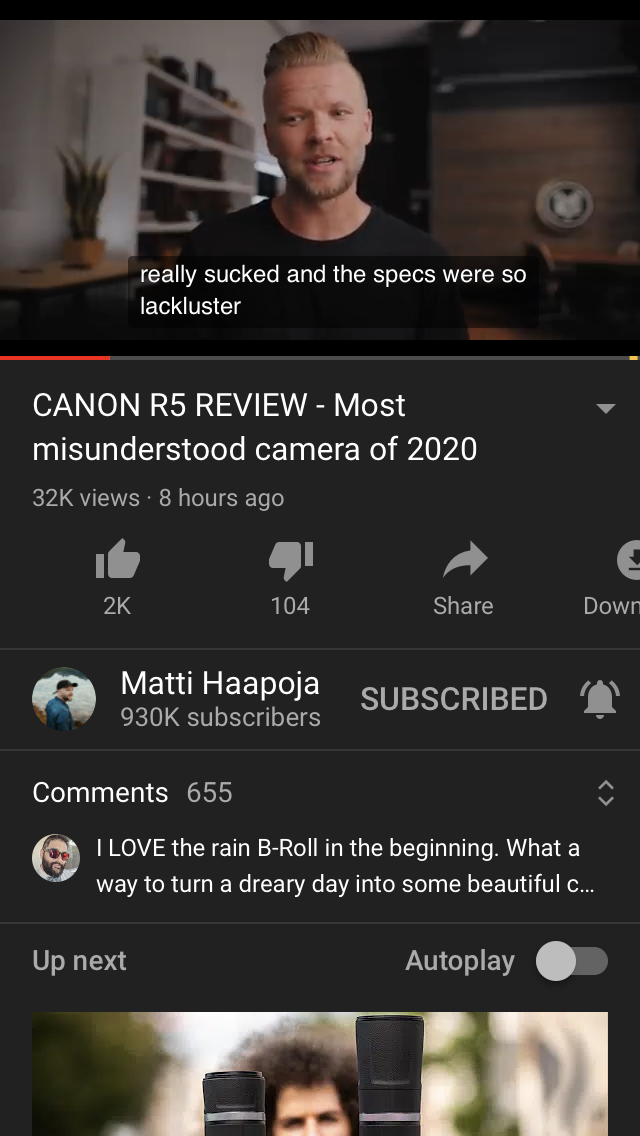The width and height of the screenshot is (640, 1136).
Task: Open the Up next video thumbnail
Action: (x=320, y=1074)
